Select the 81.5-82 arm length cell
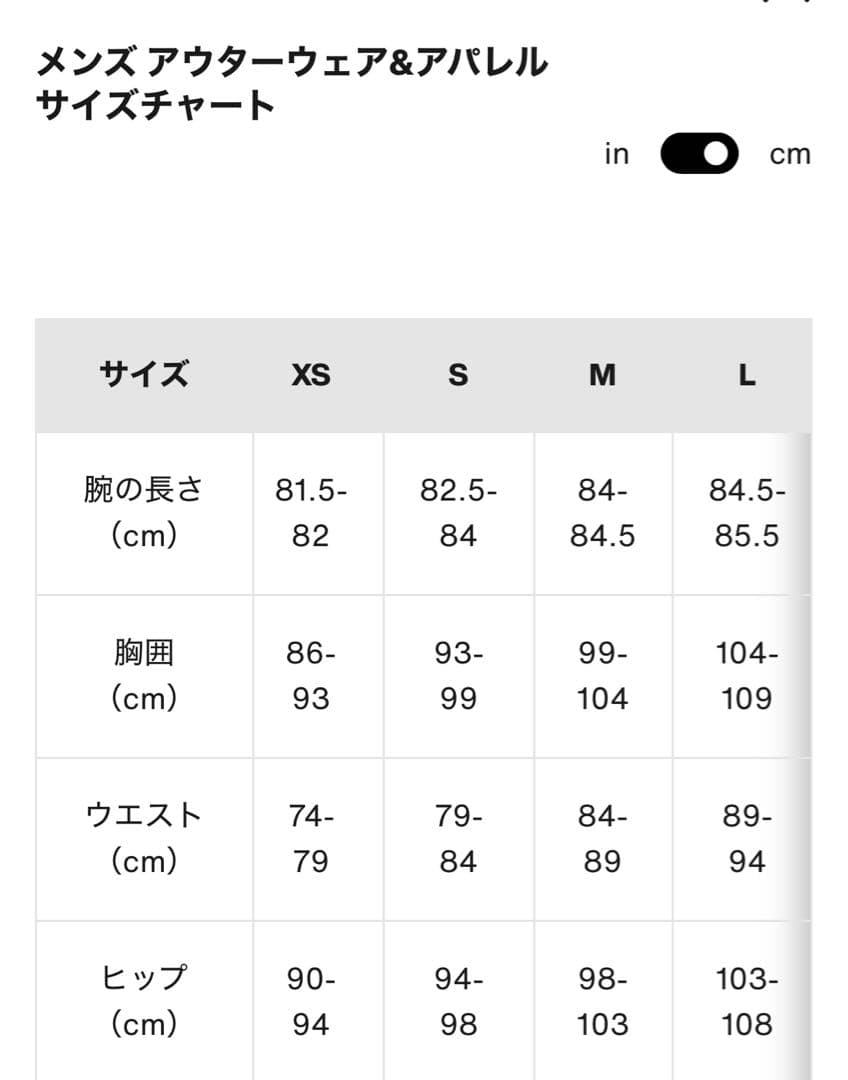Viewport: 848px width, 1080px height. point(310,512)
